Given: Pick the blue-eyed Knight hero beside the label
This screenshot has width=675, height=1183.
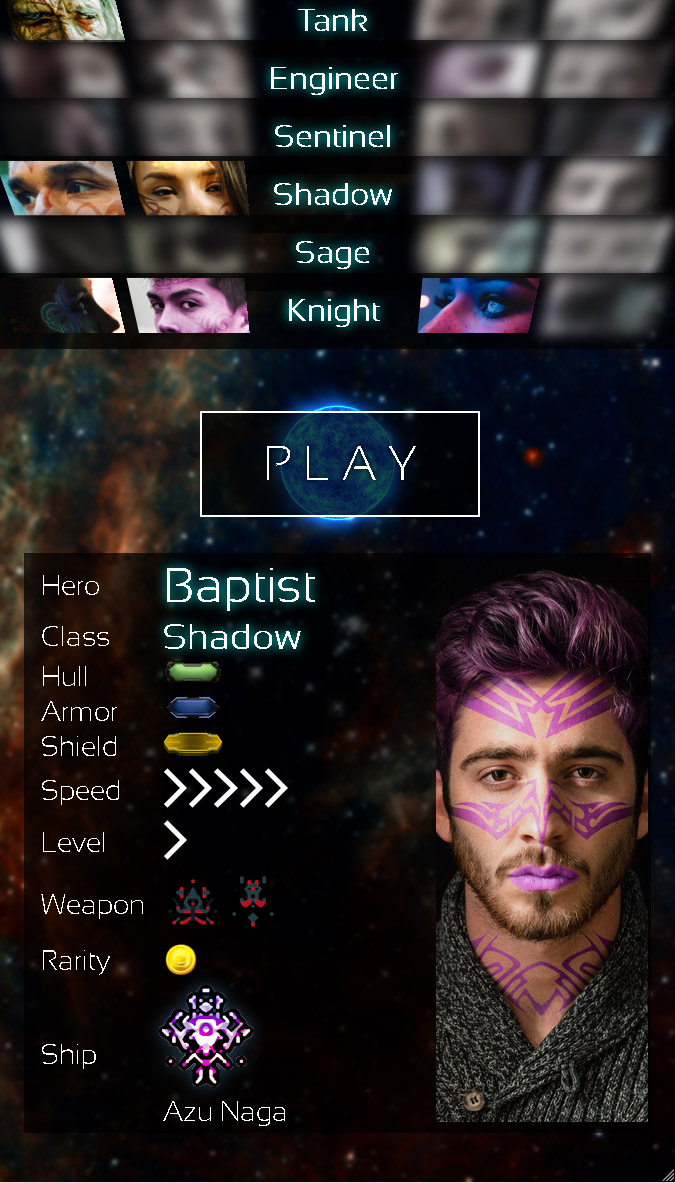Looking at the screenshot, I should [478, 306].
